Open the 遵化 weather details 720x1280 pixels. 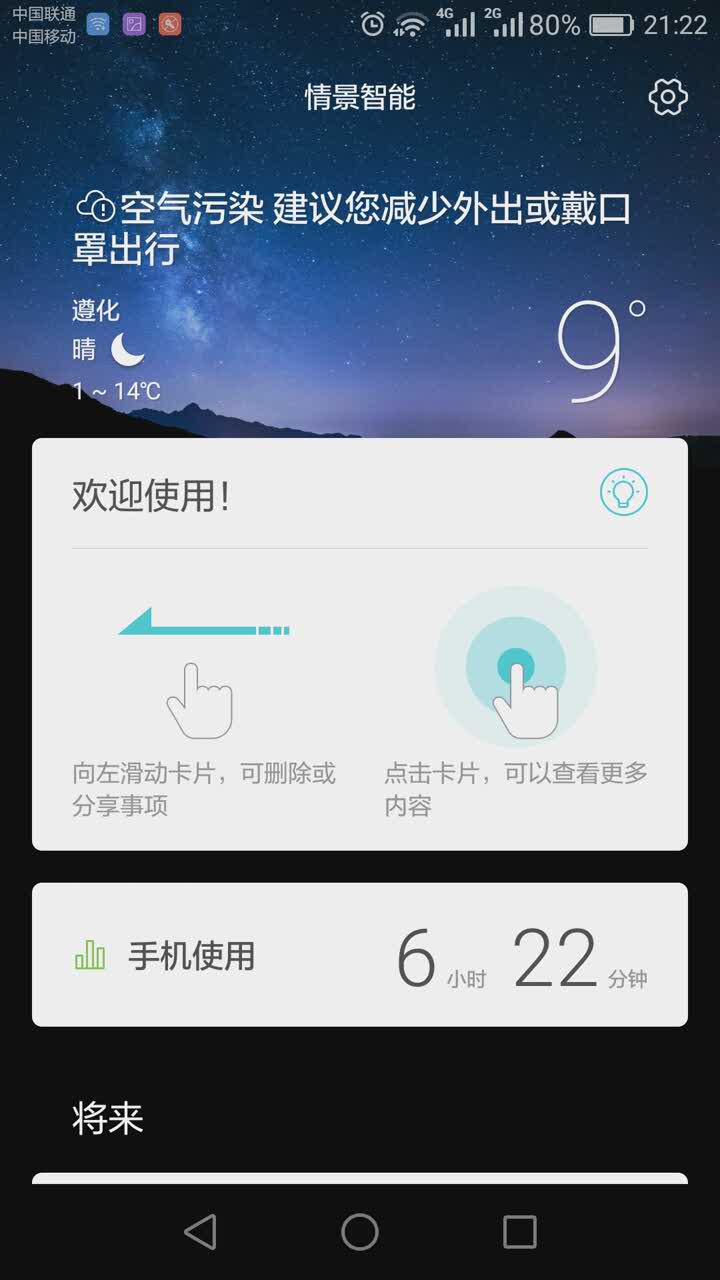96,311
